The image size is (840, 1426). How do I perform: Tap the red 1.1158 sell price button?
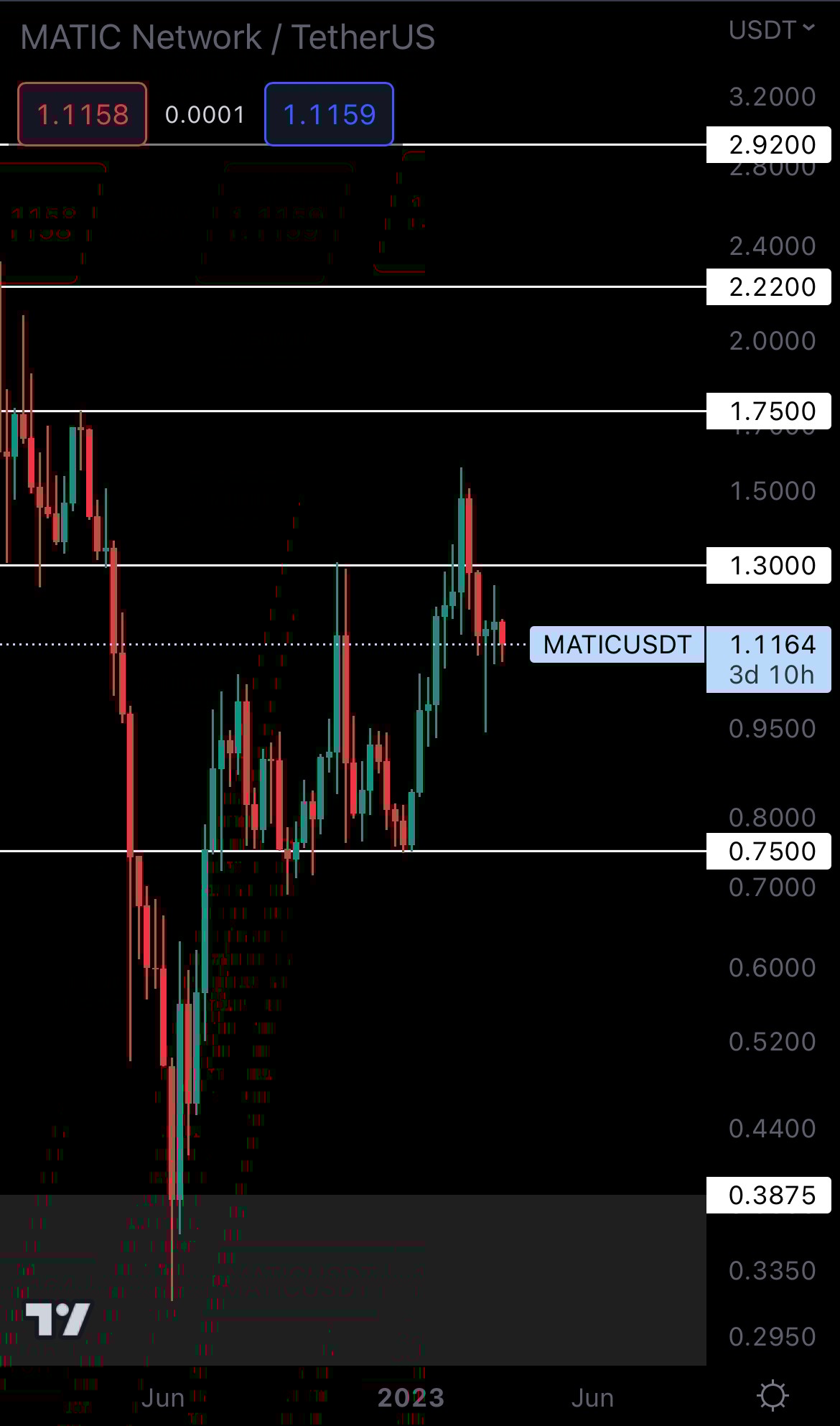82,114
